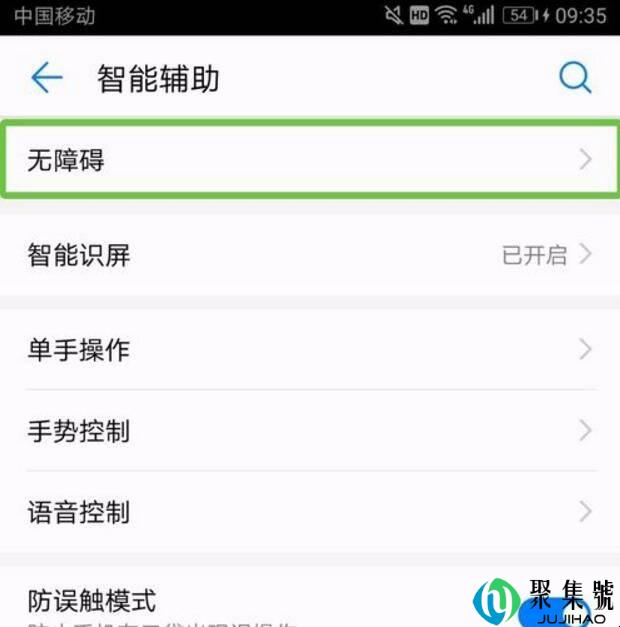Open the search icon

tap(575, 78)
